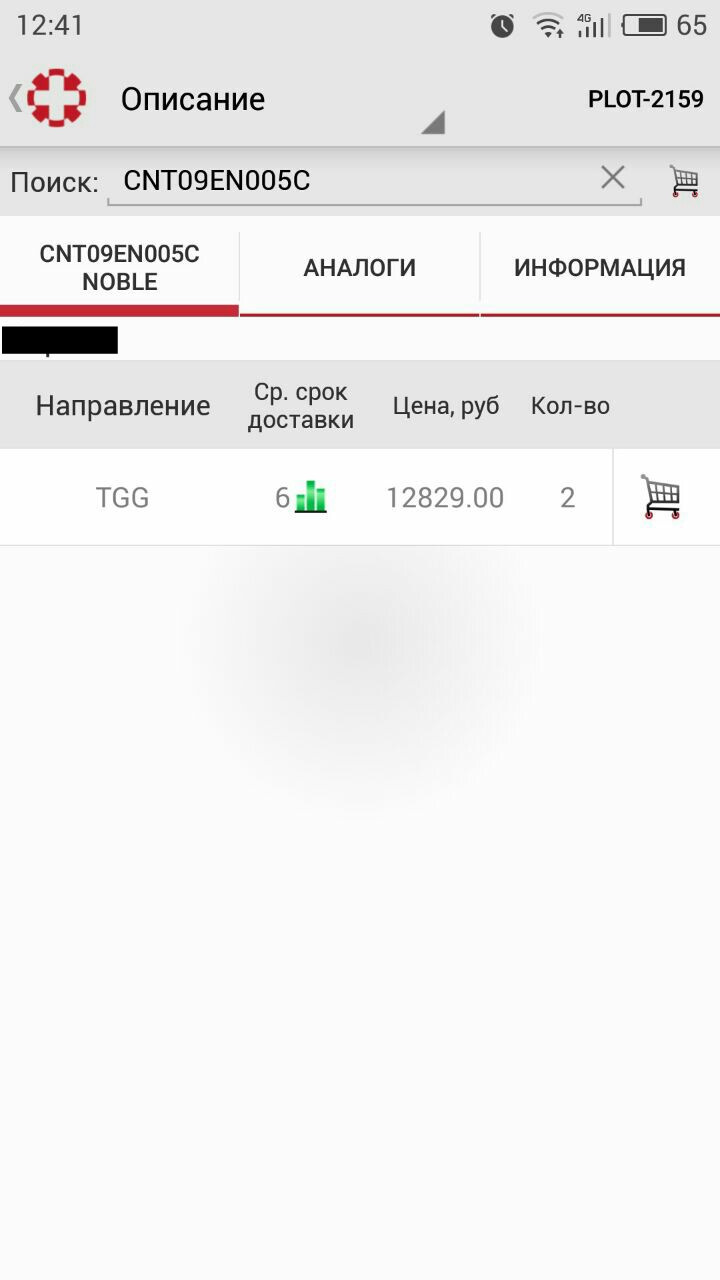This screenshot has width=720, height=1280.
Task: Select the CNT09EN005C NOBLE tab
Action: (119, 268)
